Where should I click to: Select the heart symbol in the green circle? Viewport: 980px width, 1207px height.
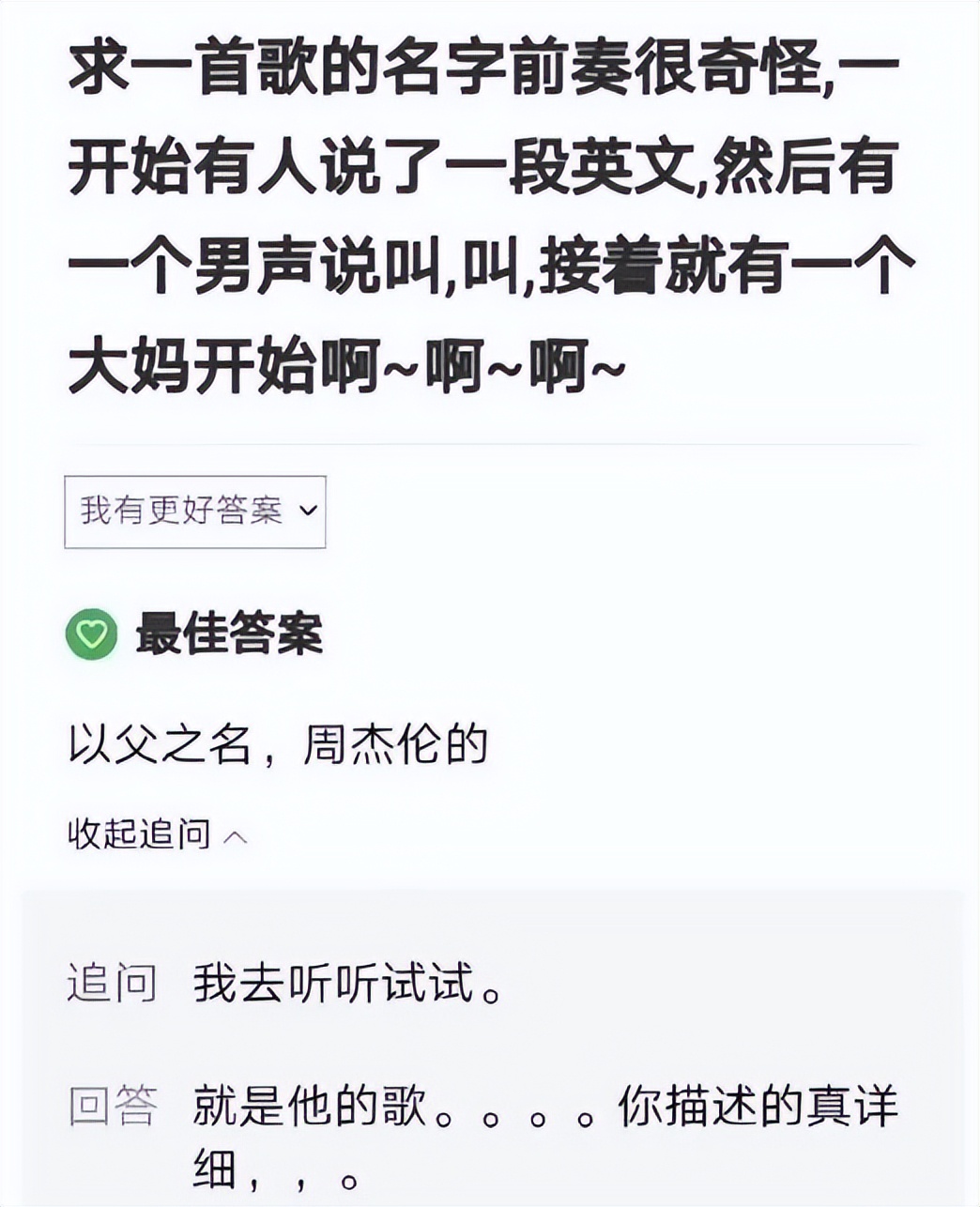92,634
